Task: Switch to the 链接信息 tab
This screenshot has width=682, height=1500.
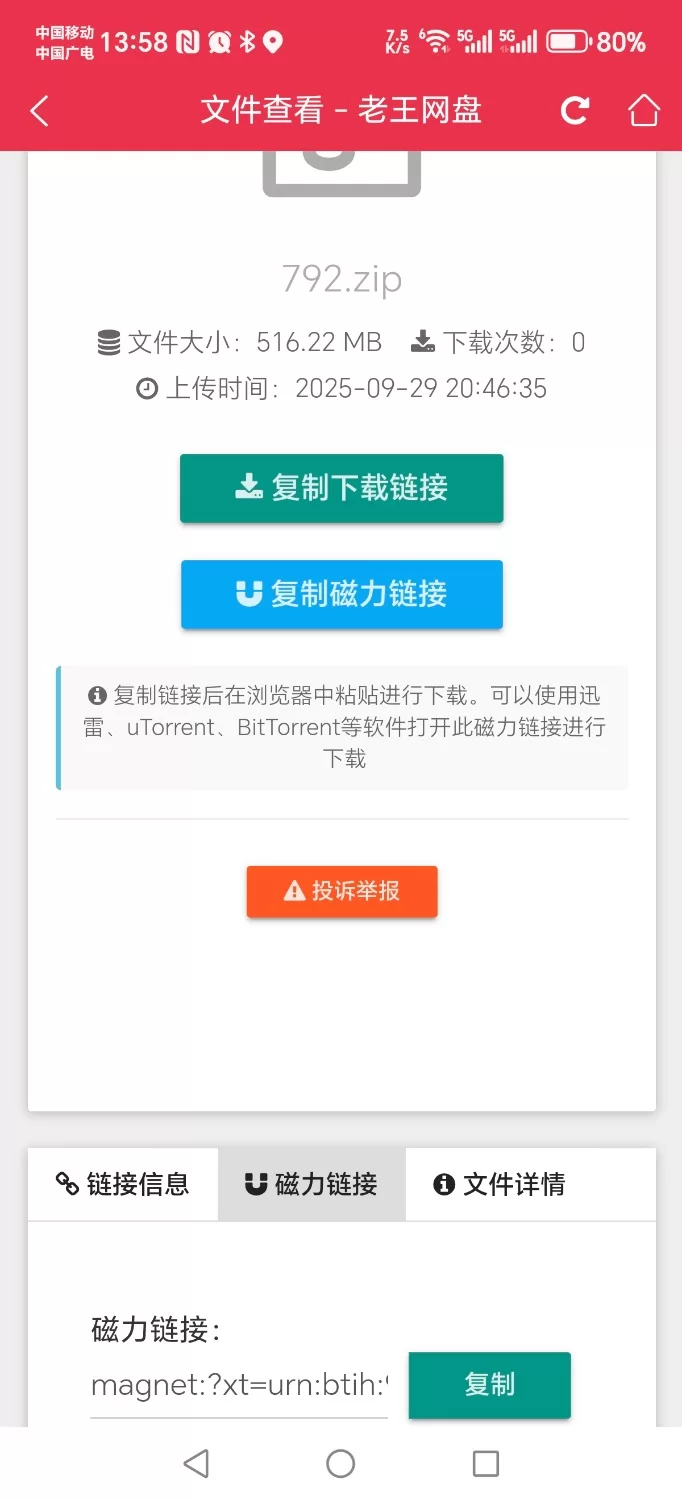Action: [x=123, y=1185]
